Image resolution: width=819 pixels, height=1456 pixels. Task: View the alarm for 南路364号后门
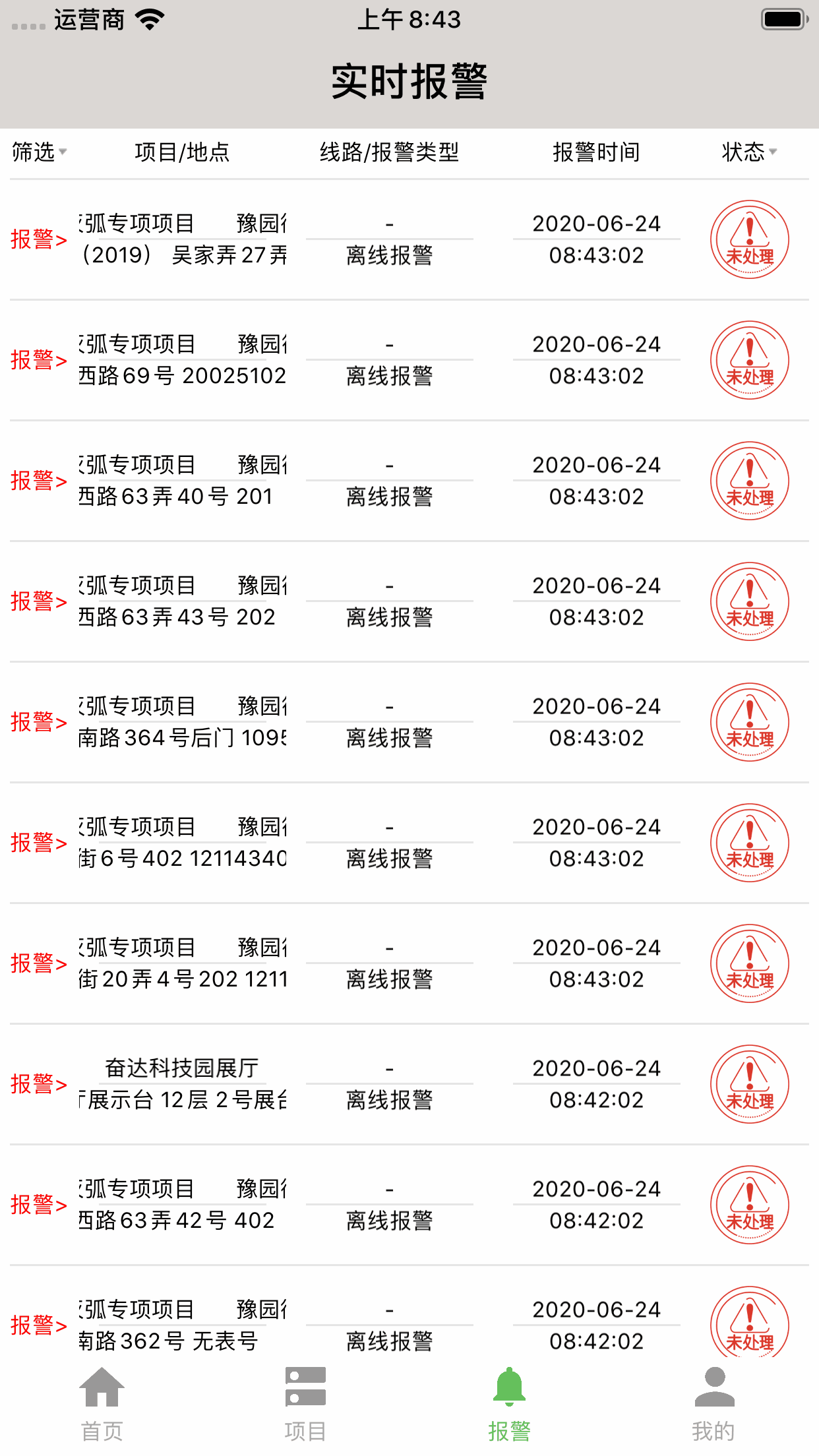pyautogui.click(x=38, y=722)
